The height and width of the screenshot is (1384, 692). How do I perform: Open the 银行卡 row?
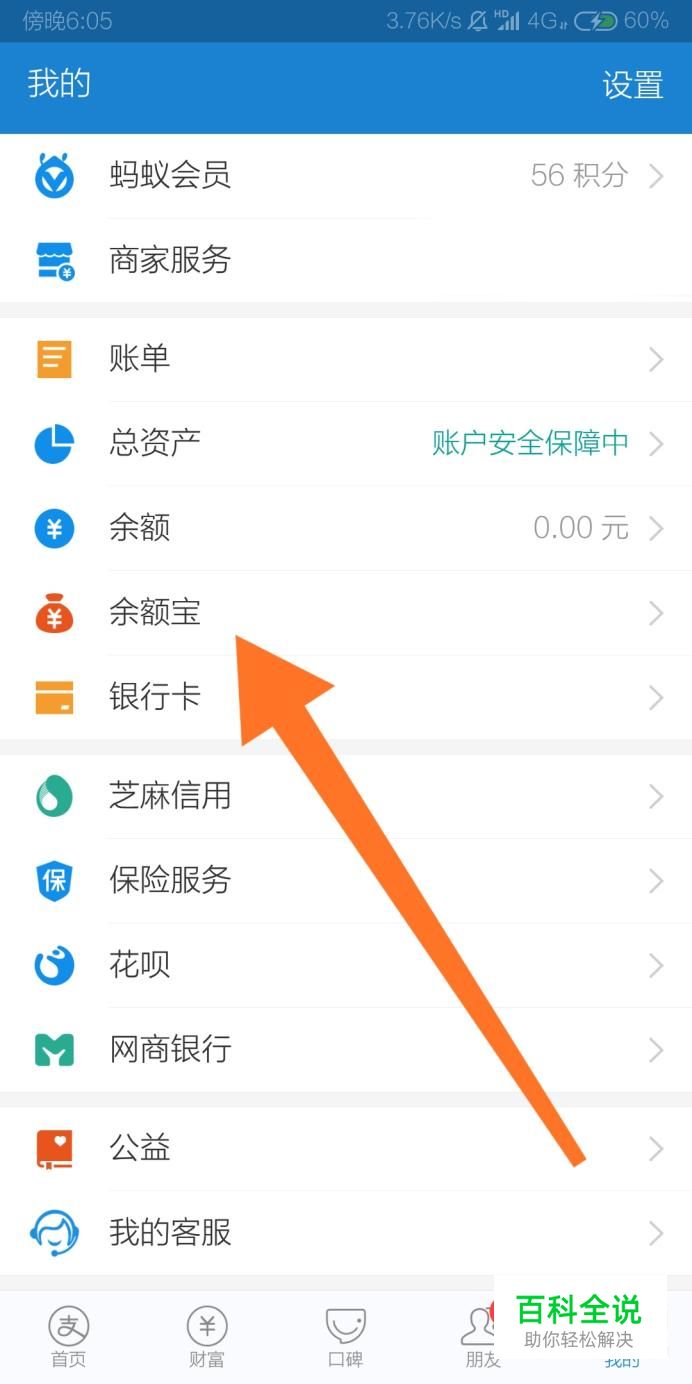[x=345, y=697]
